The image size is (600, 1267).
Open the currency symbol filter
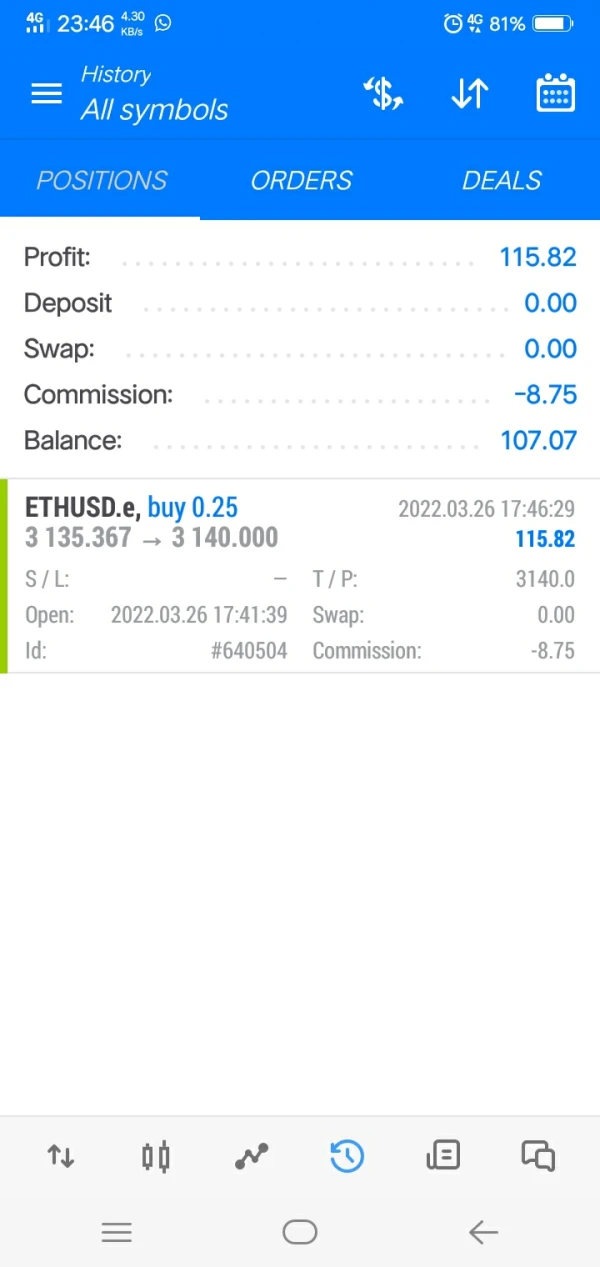[382, 94]
